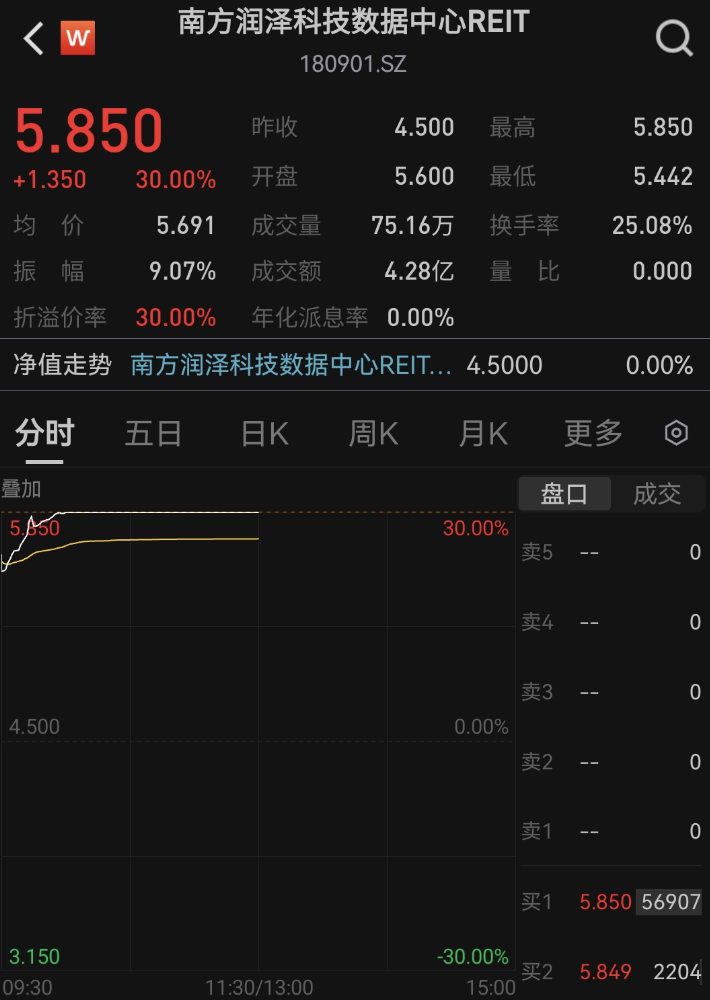Tap 叠加 to overlay a comparison
The height and width of the screenshot is (1000, 710).
click(22, 489)
